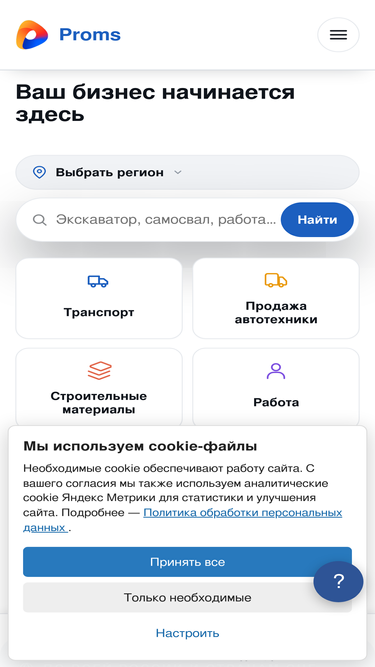The height and width of the screenshot is (667, 375).
Task: Open Политика обработки персональных данных link
Action: [183, 520]
